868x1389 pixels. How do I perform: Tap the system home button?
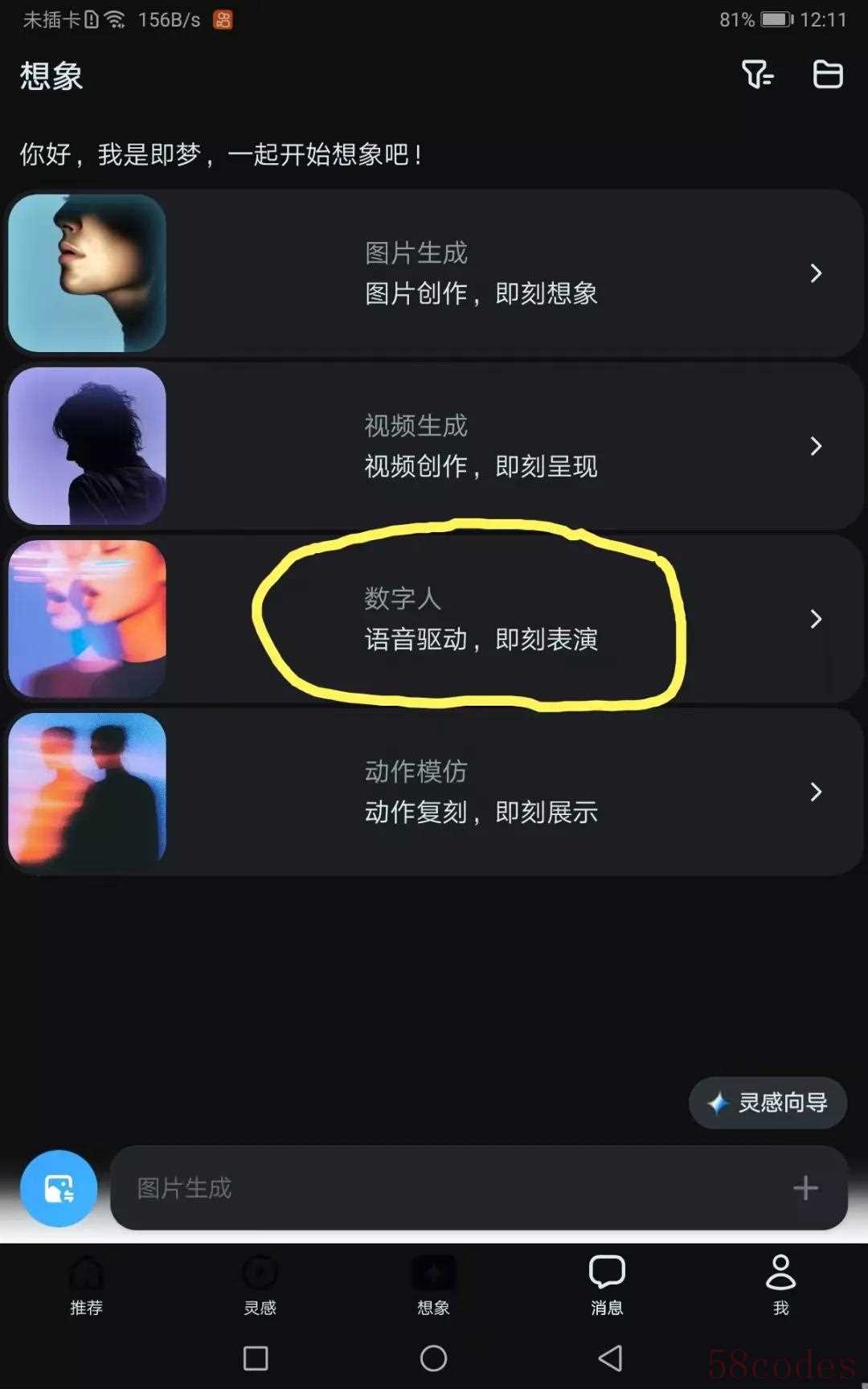[x=434, y=1358]
